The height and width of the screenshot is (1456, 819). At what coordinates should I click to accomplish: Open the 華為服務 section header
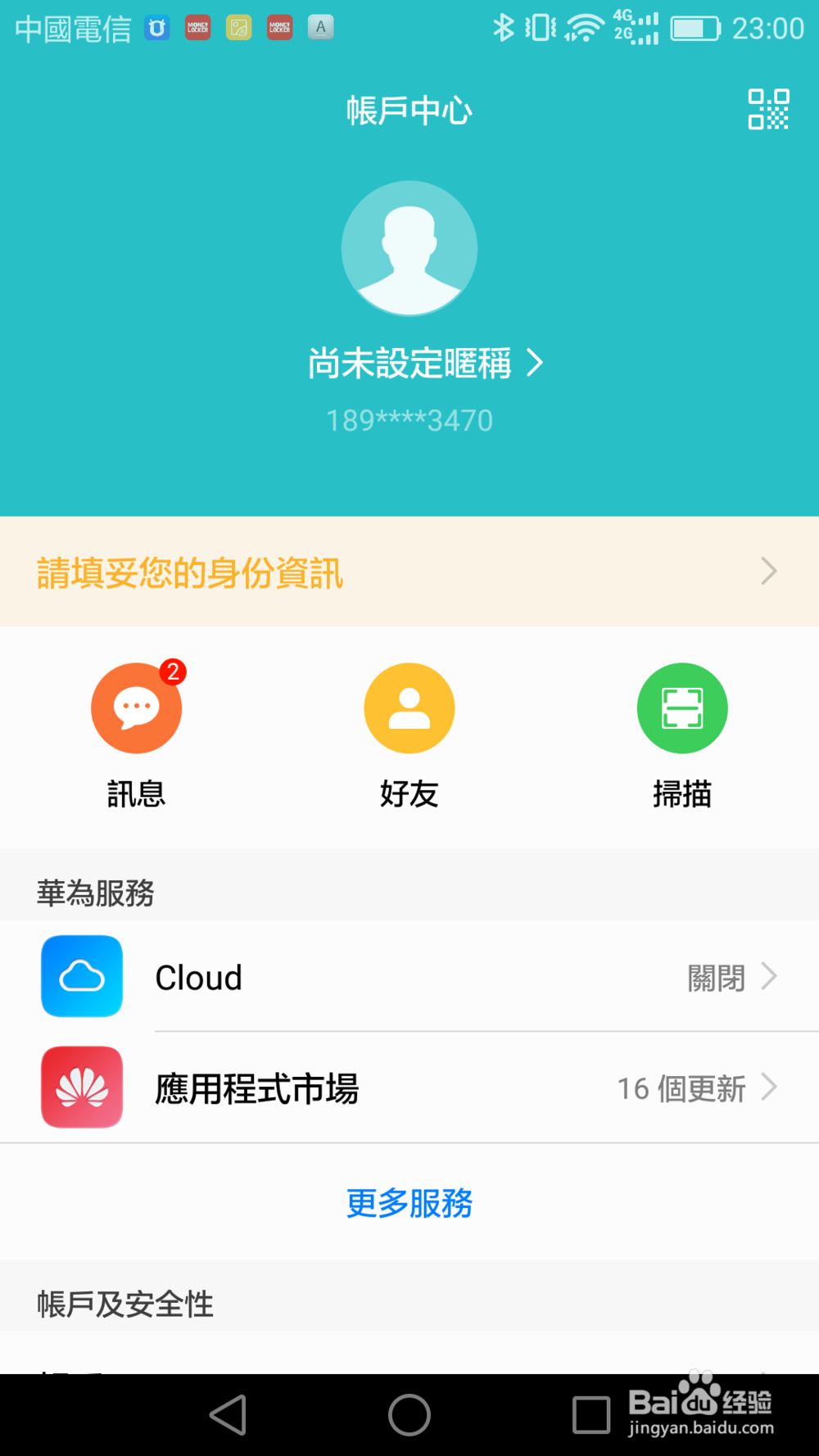[96, 894]
